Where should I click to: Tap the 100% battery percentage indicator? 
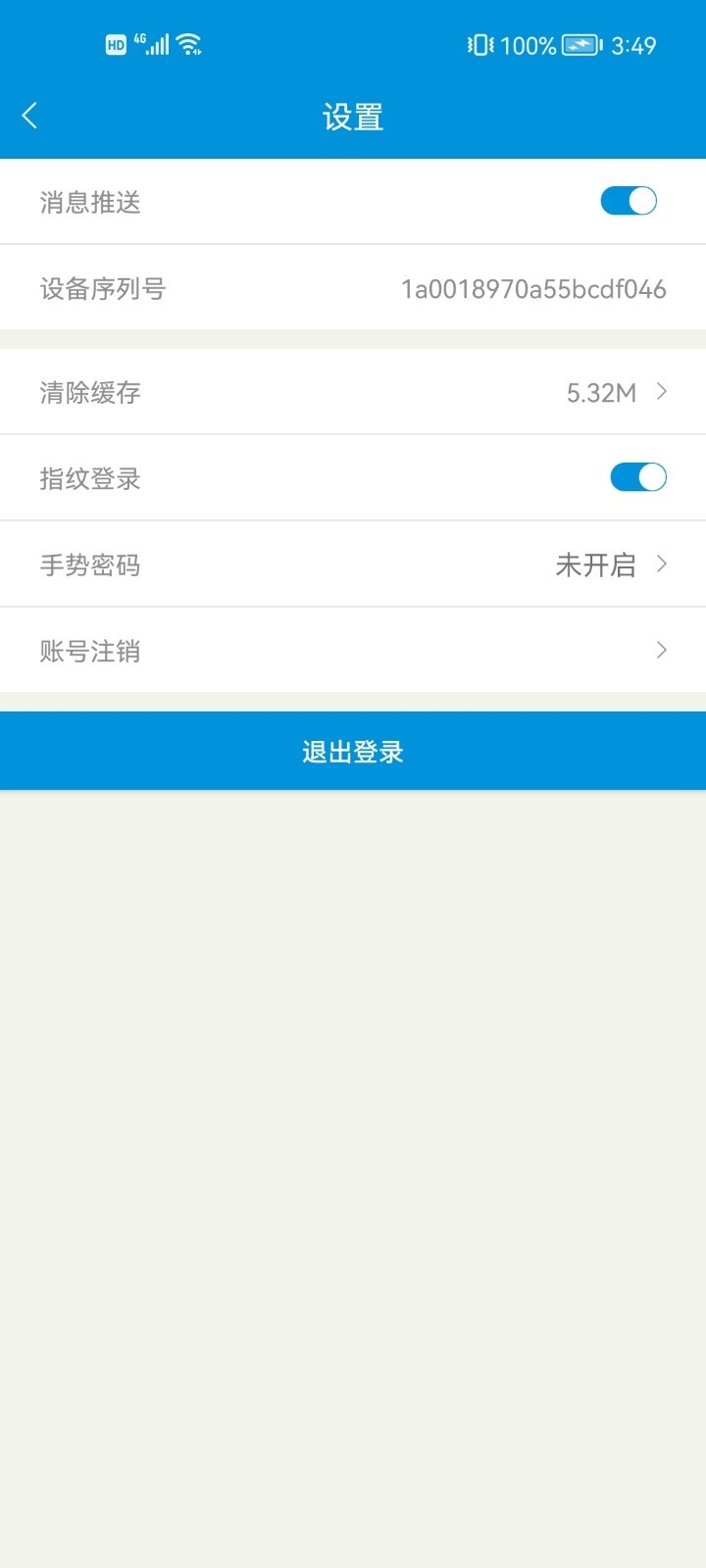click(528, 44)
